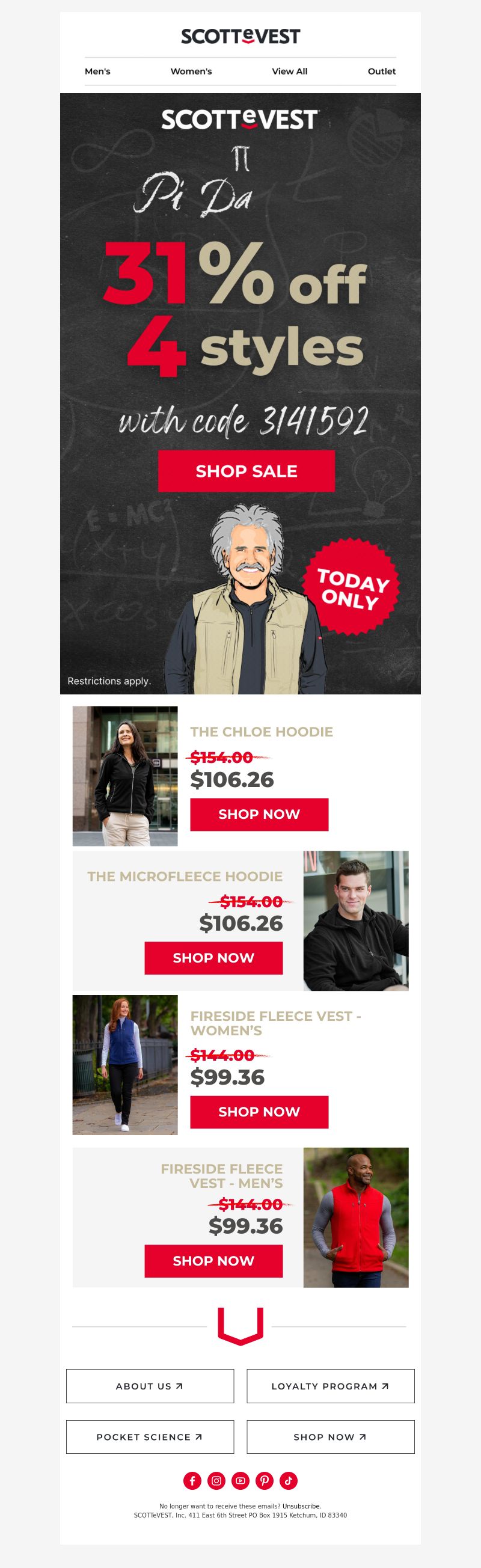Open the Loyalty Program page

click(330, 1386)
